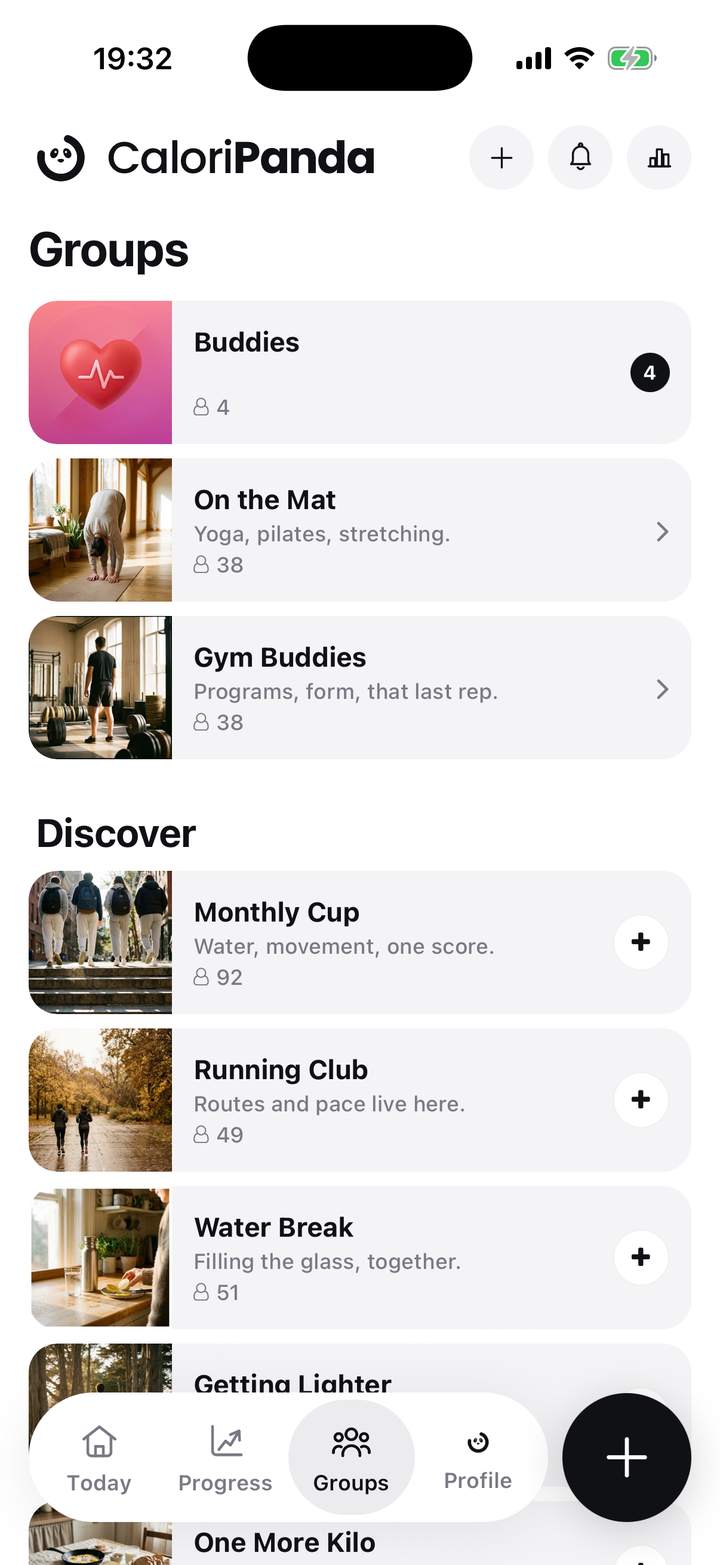Open the On the Mat group
720x1565 pixels.
(360, 530)
